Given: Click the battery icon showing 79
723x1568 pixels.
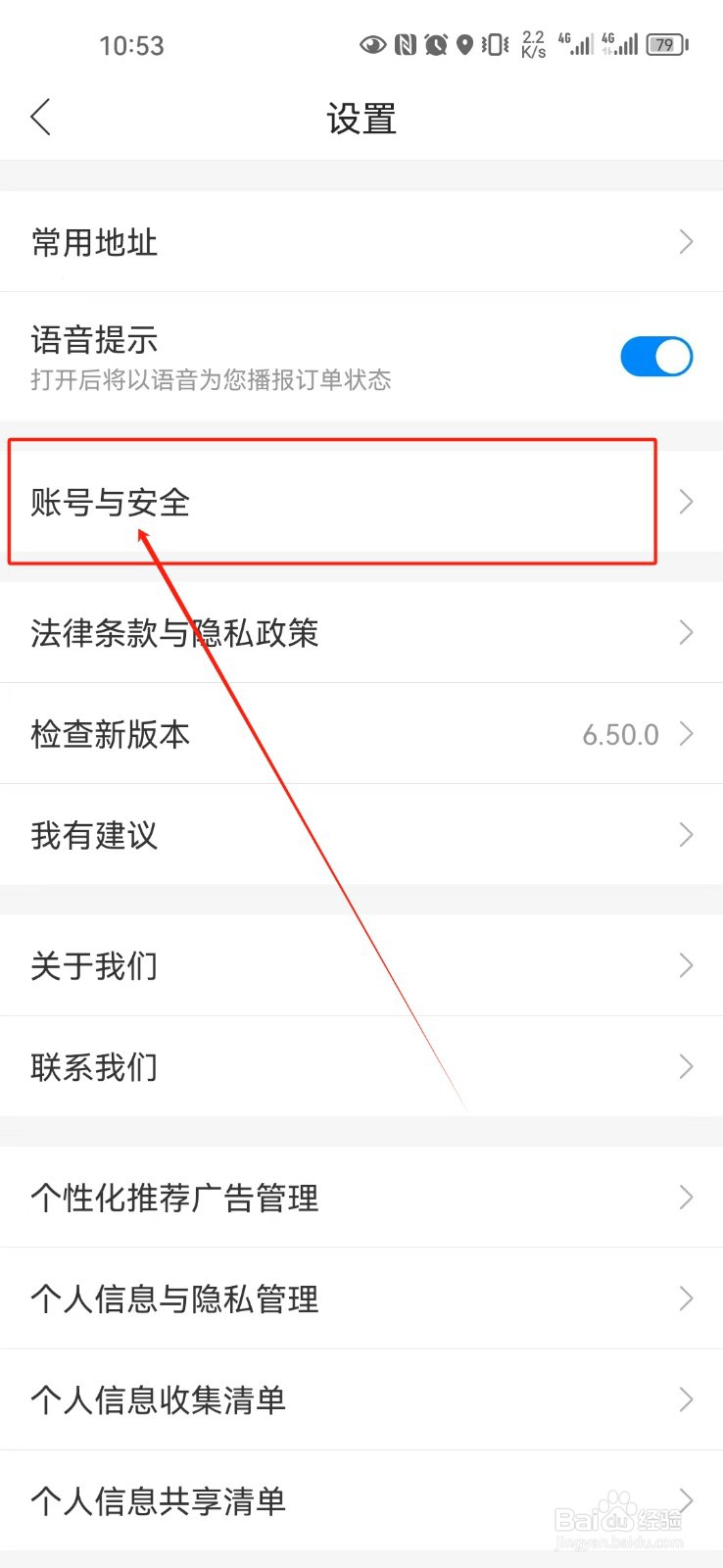Looking at the screenshot, I should 665,44.
